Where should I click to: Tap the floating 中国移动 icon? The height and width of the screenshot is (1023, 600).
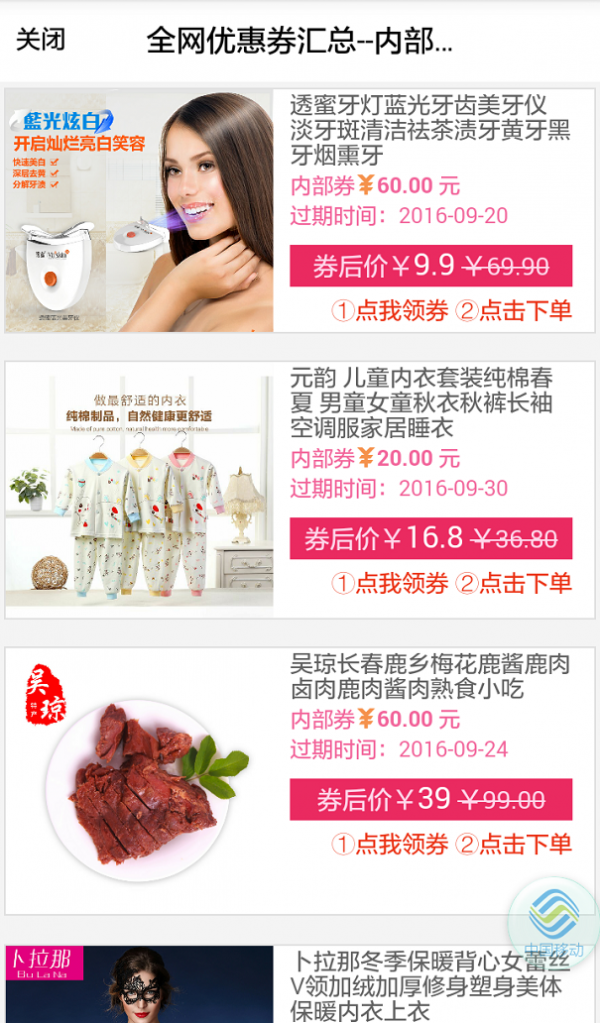click(x=554, y=920)
